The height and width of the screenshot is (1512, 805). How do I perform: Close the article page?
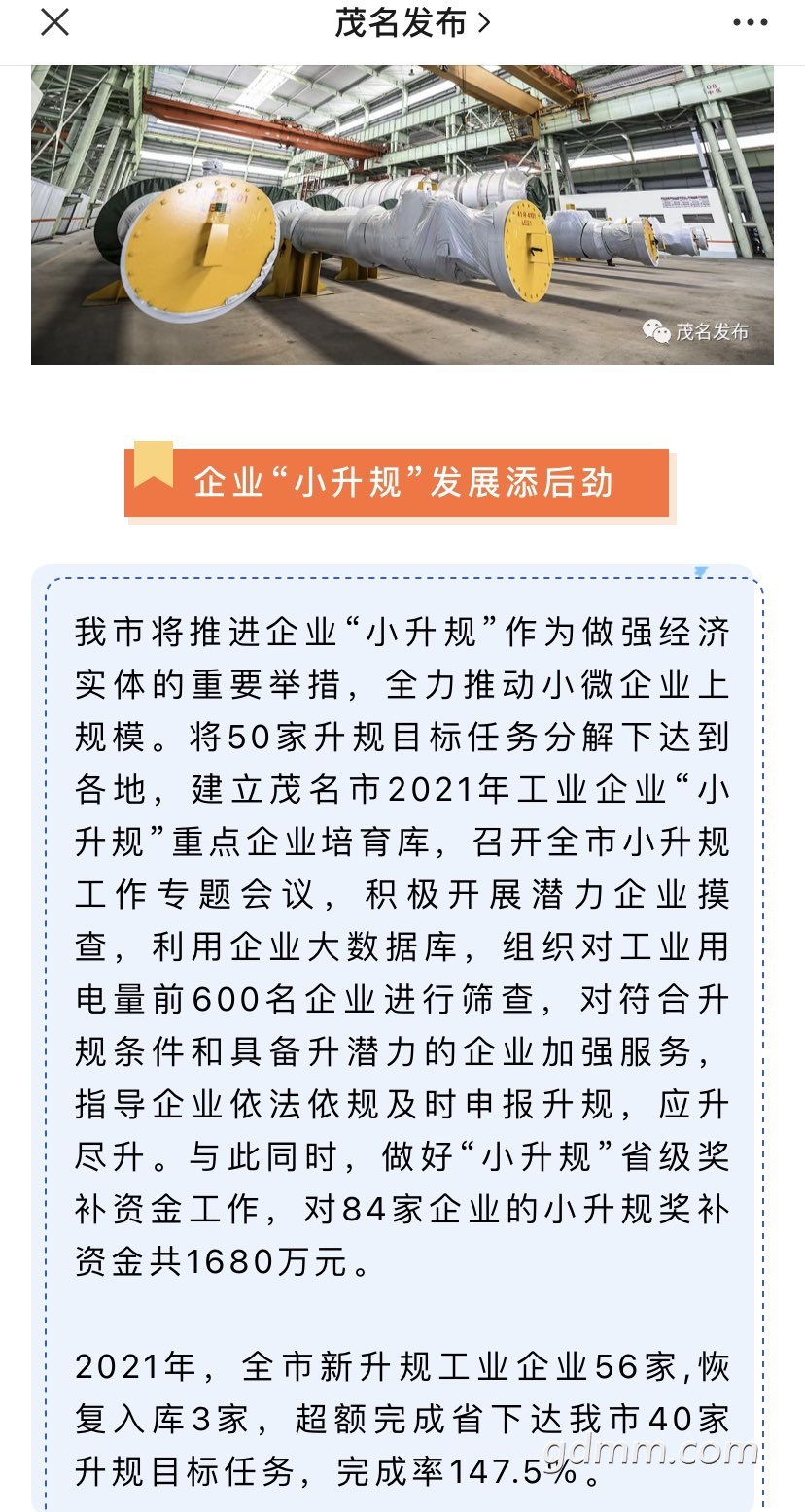tap(54, 22)
